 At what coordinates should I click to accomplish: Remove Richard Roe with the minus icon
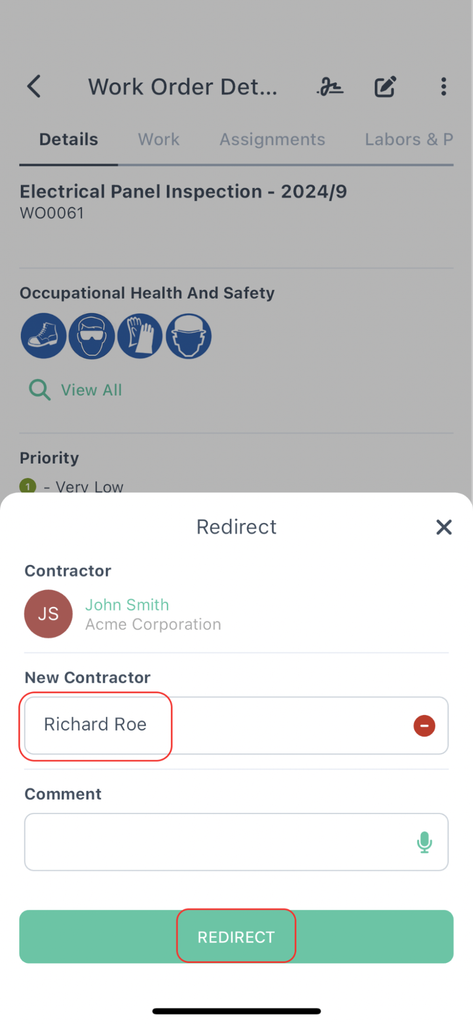coord(424,726)
